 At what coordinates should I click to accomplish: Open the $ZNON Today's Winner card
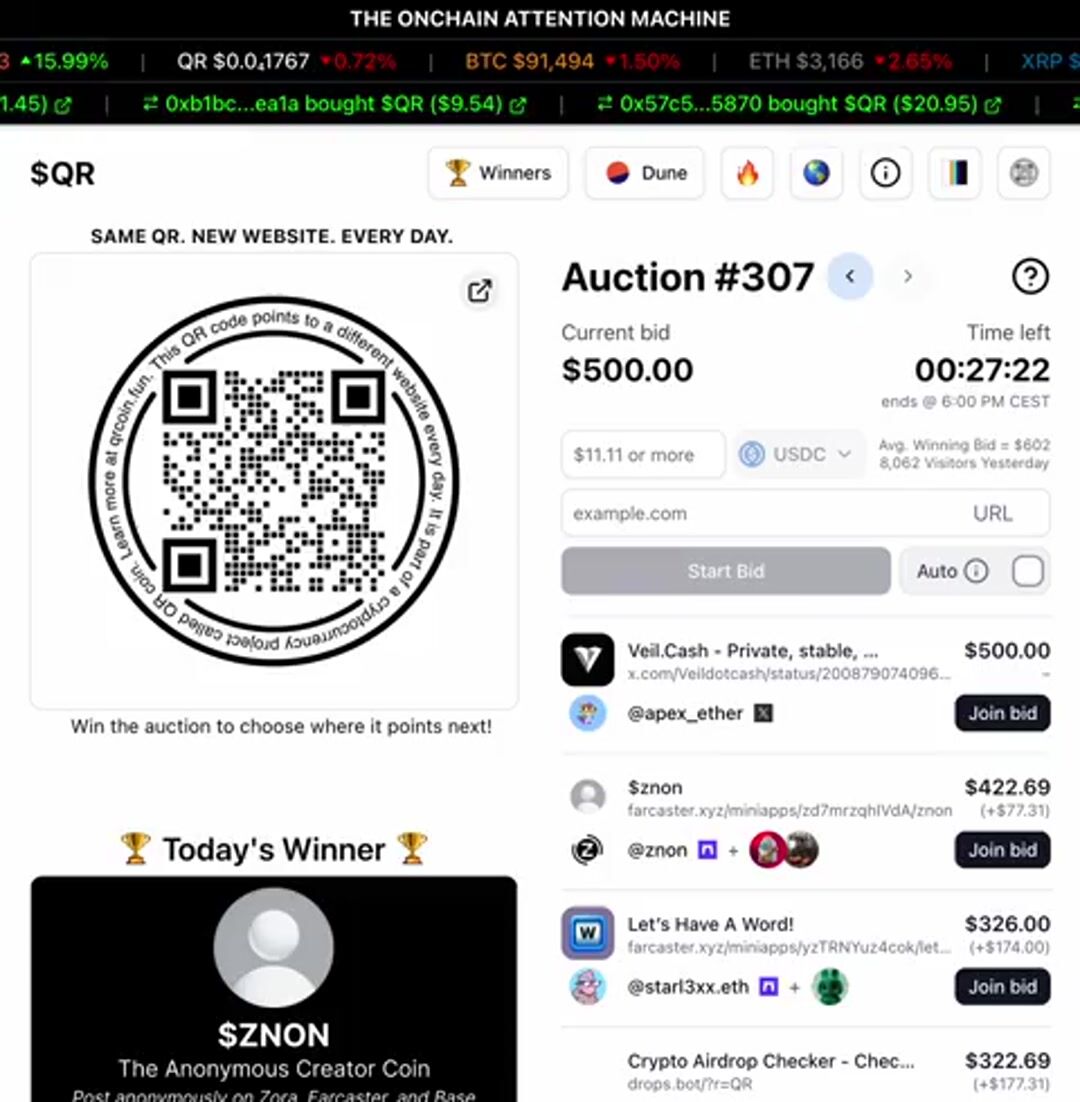point(274,990)
